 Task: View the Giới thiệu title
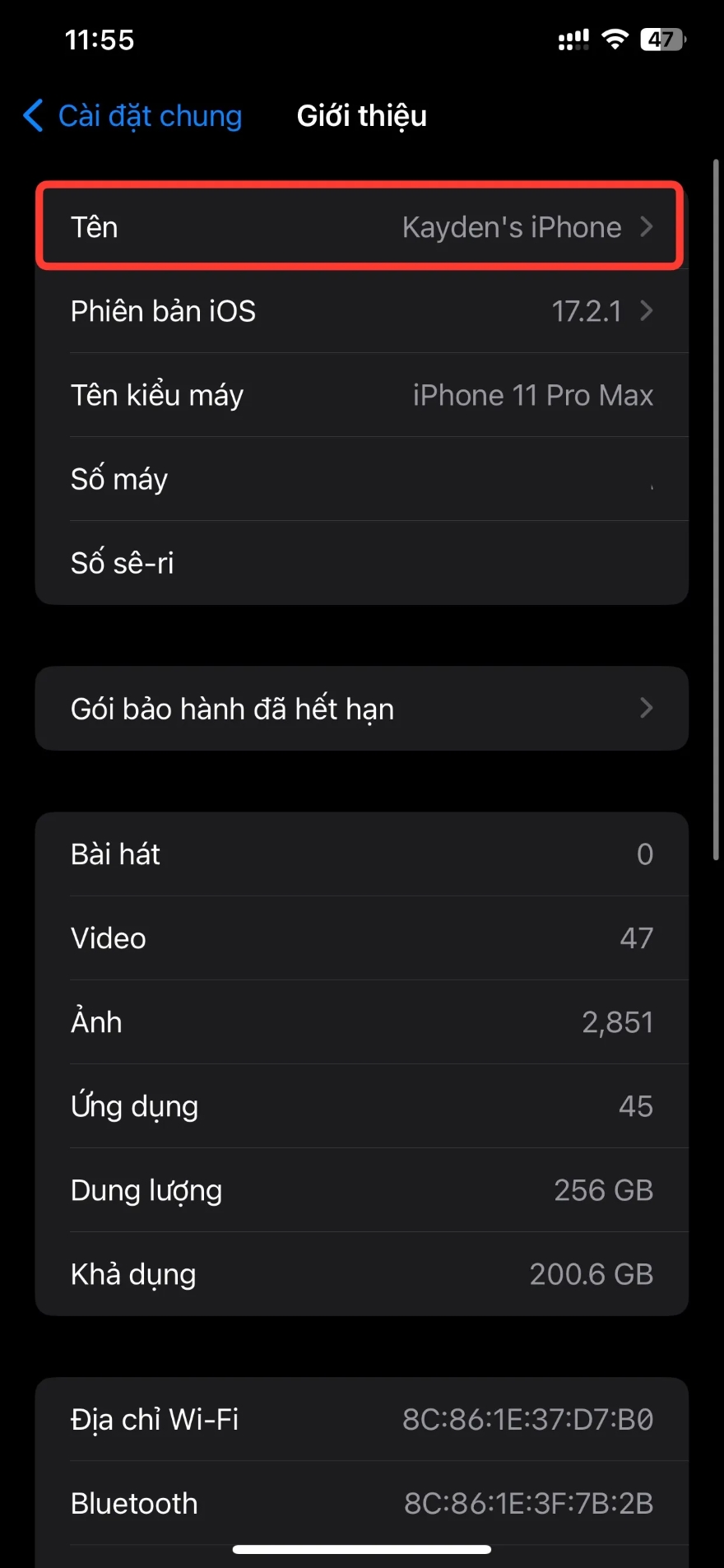362,116
